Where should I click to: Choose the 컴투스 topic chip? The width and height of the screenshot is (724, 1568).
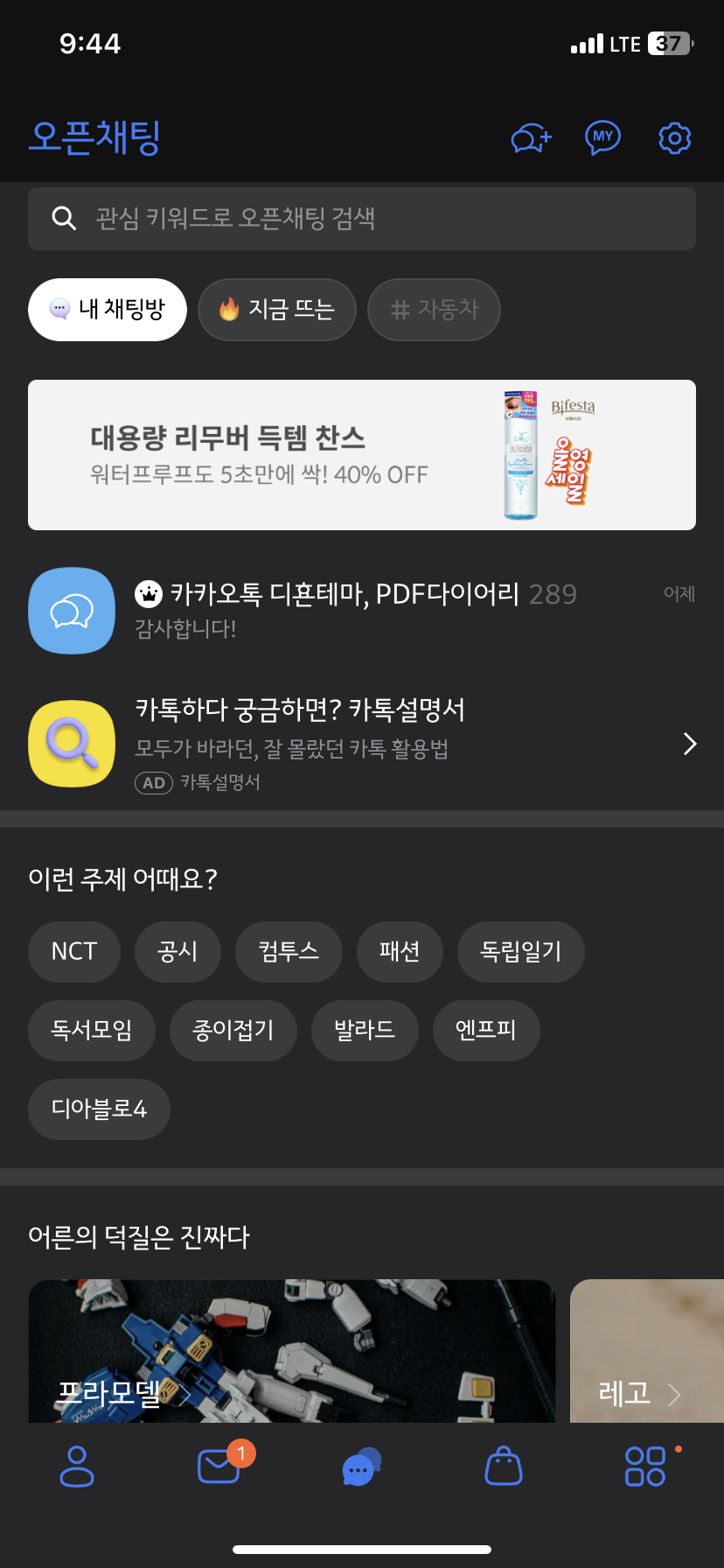(289, 952)
